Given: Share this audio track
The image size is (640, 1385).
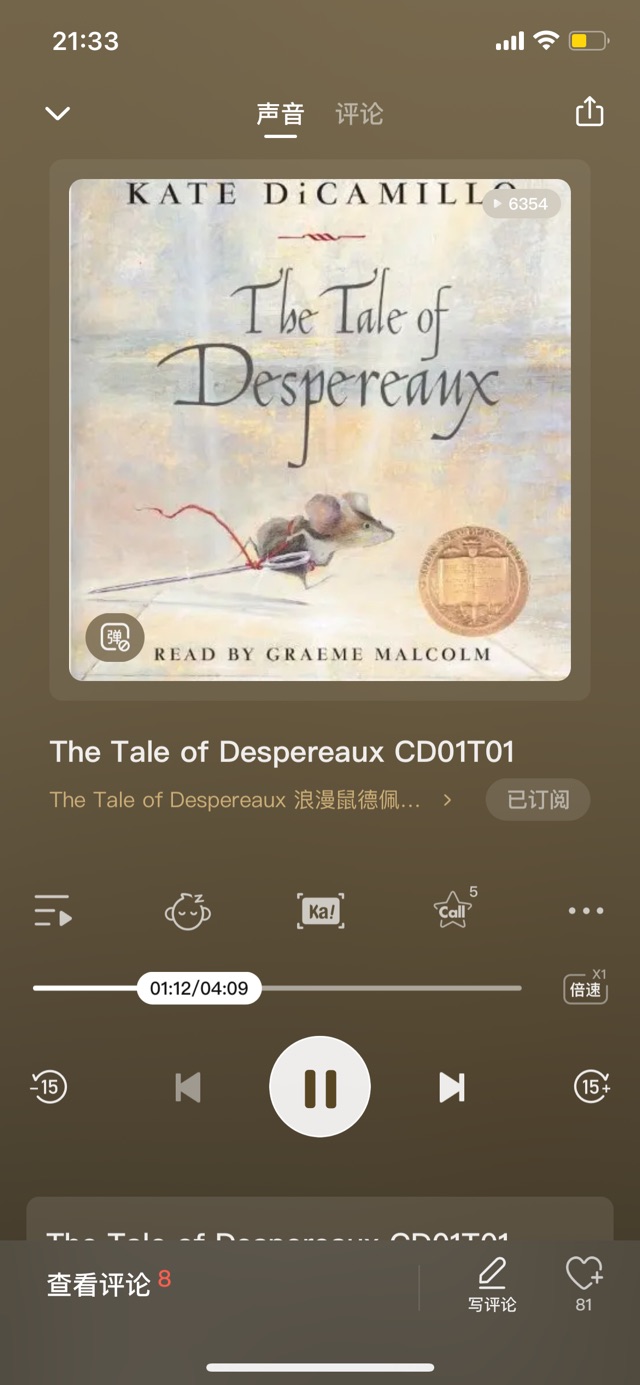Looking at the screenshot, I should pyautogui.click(x=590, y=112).
